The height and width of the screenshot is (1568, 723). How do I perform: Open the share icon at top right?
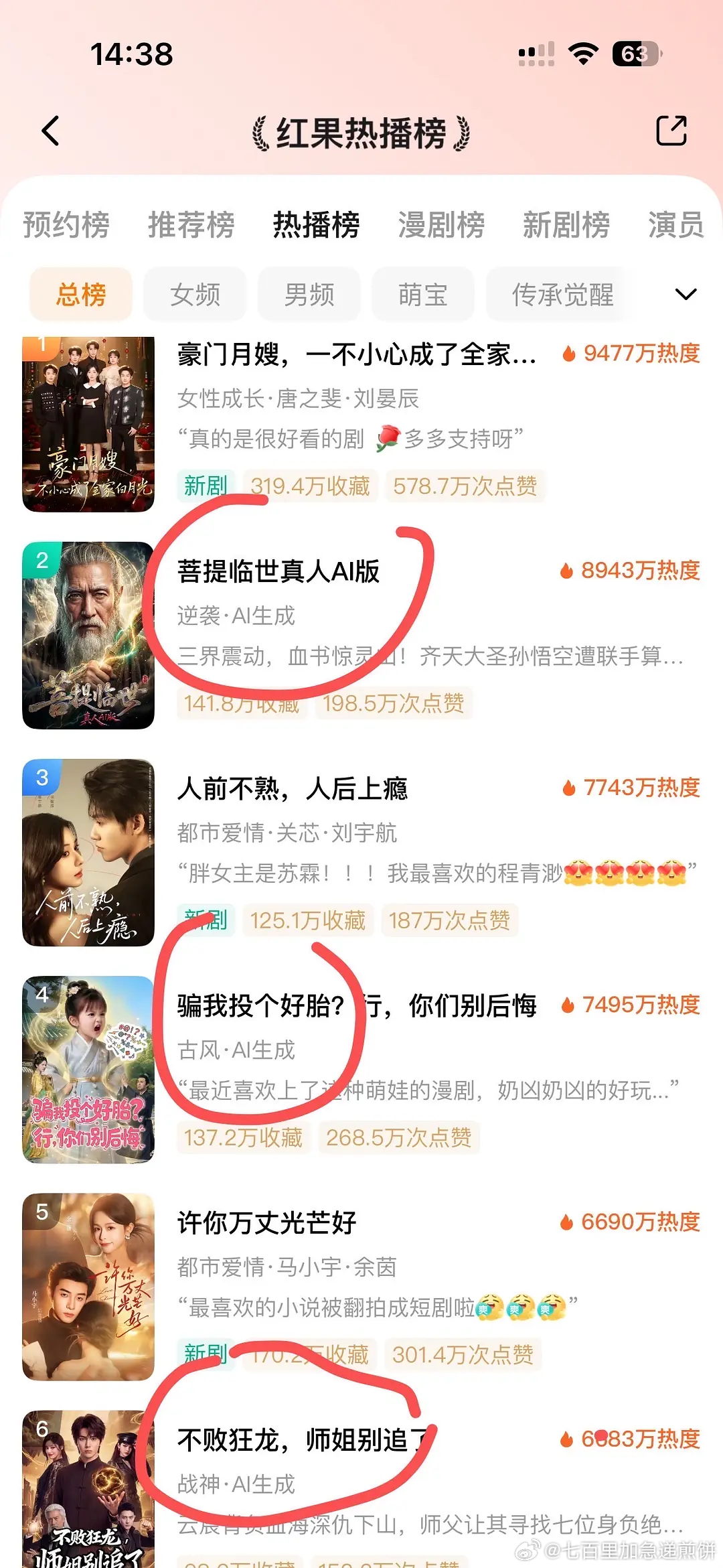click(x=671, y=131)
